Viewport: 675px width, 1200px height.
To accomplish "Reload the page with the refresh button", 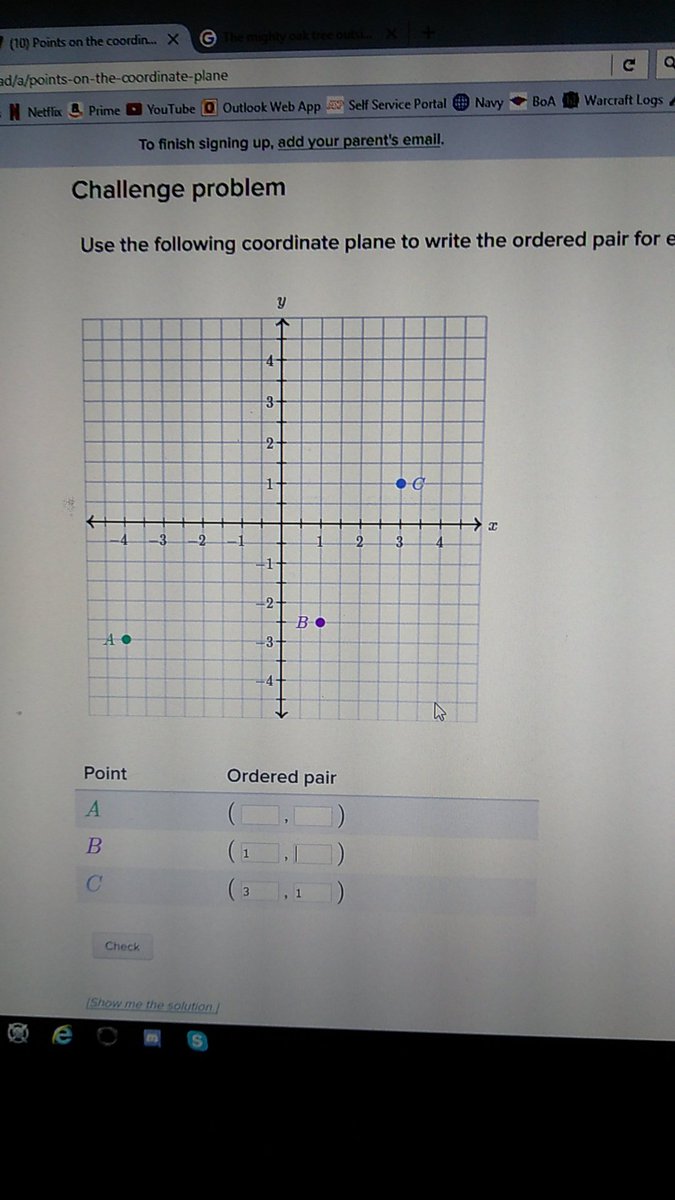I will tap(628, 65).
